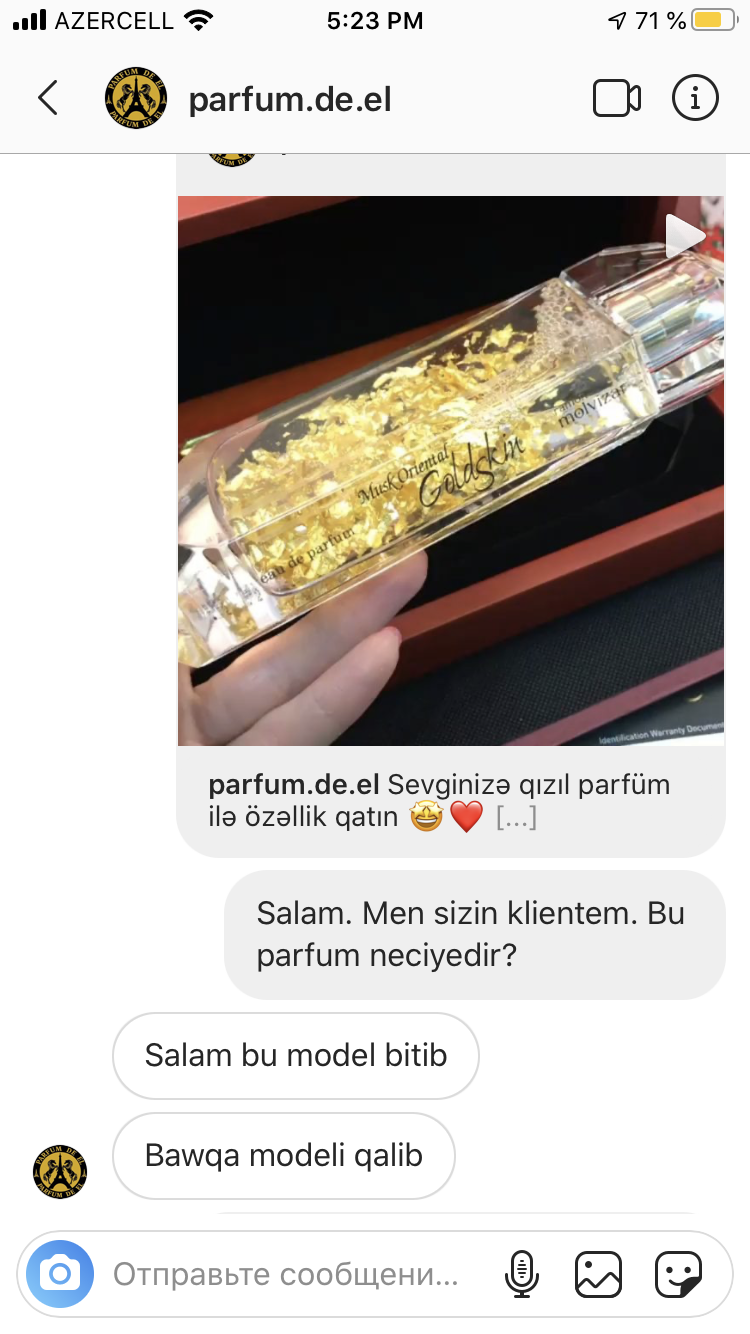Expand the shared post caption ellipsis

[517, 818]
